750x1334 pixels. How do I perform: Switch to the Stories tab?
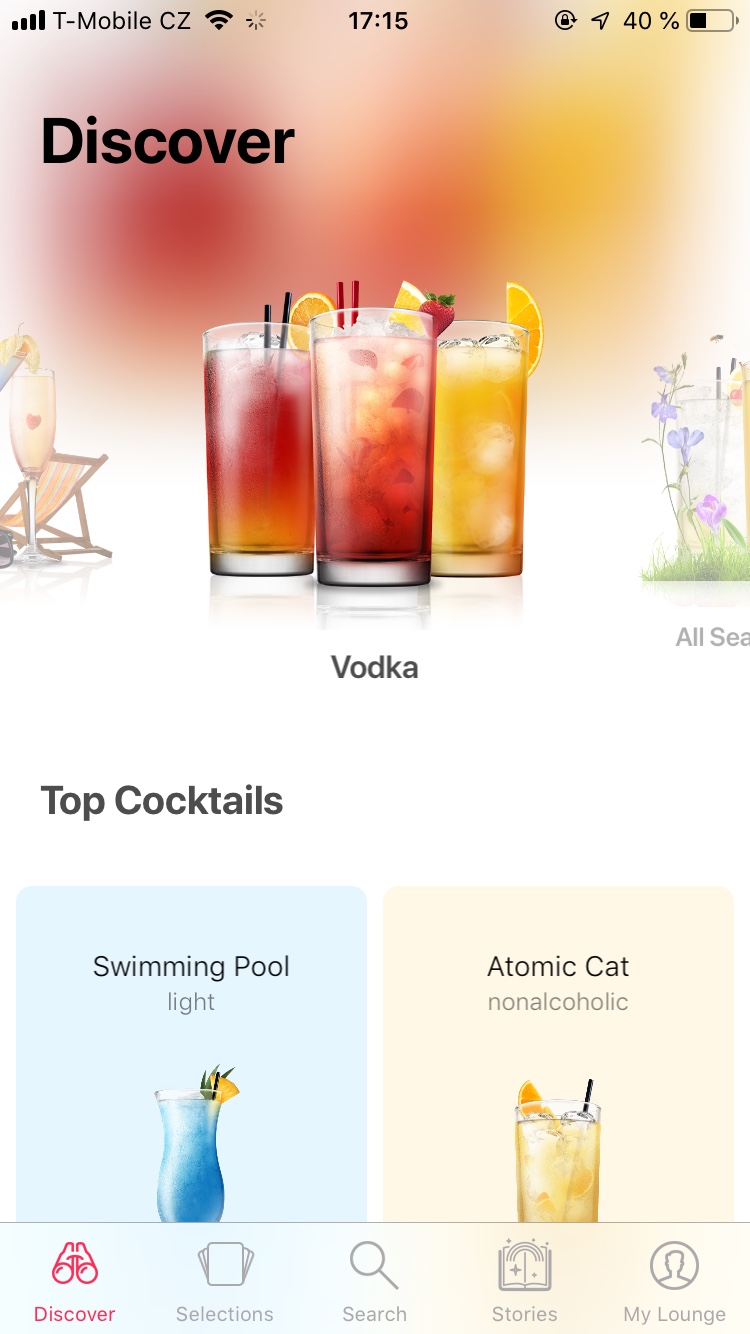pyautogui.click(x=525, y=1282)
